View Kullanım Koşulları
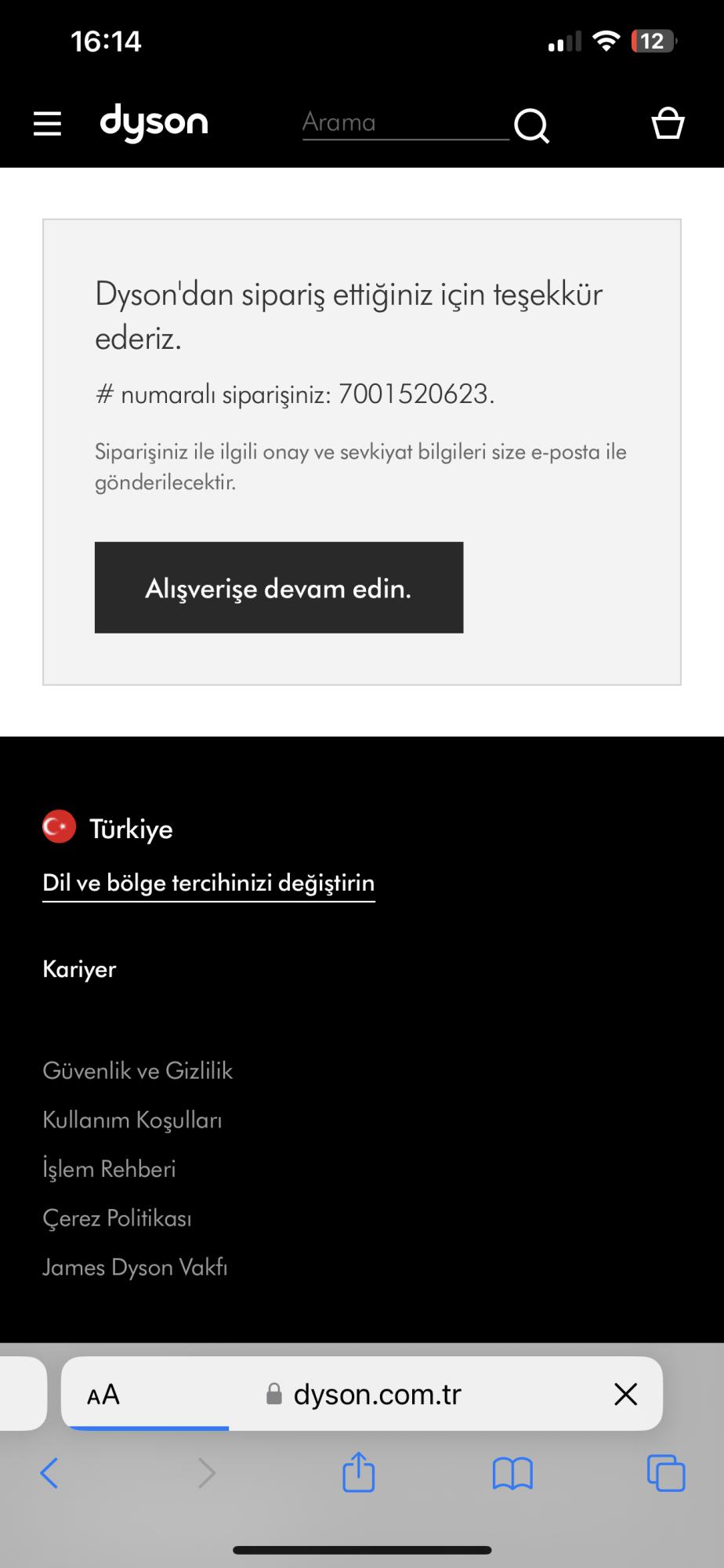The image size is (724, 1568). click(132, 1120)
